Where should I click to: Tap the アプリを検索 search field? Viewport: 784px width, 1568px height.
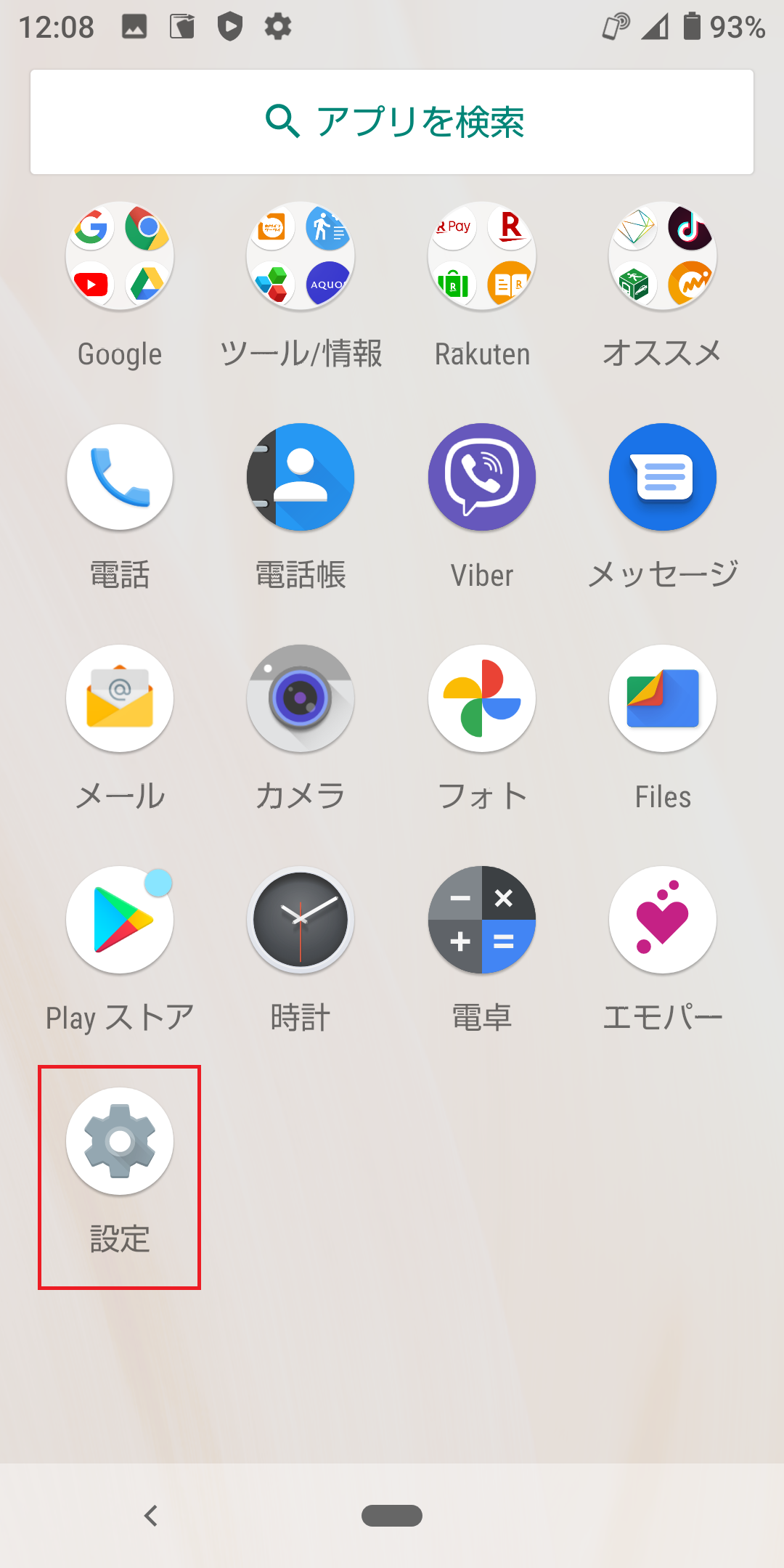pyautogui.click(x=392, y=121)
